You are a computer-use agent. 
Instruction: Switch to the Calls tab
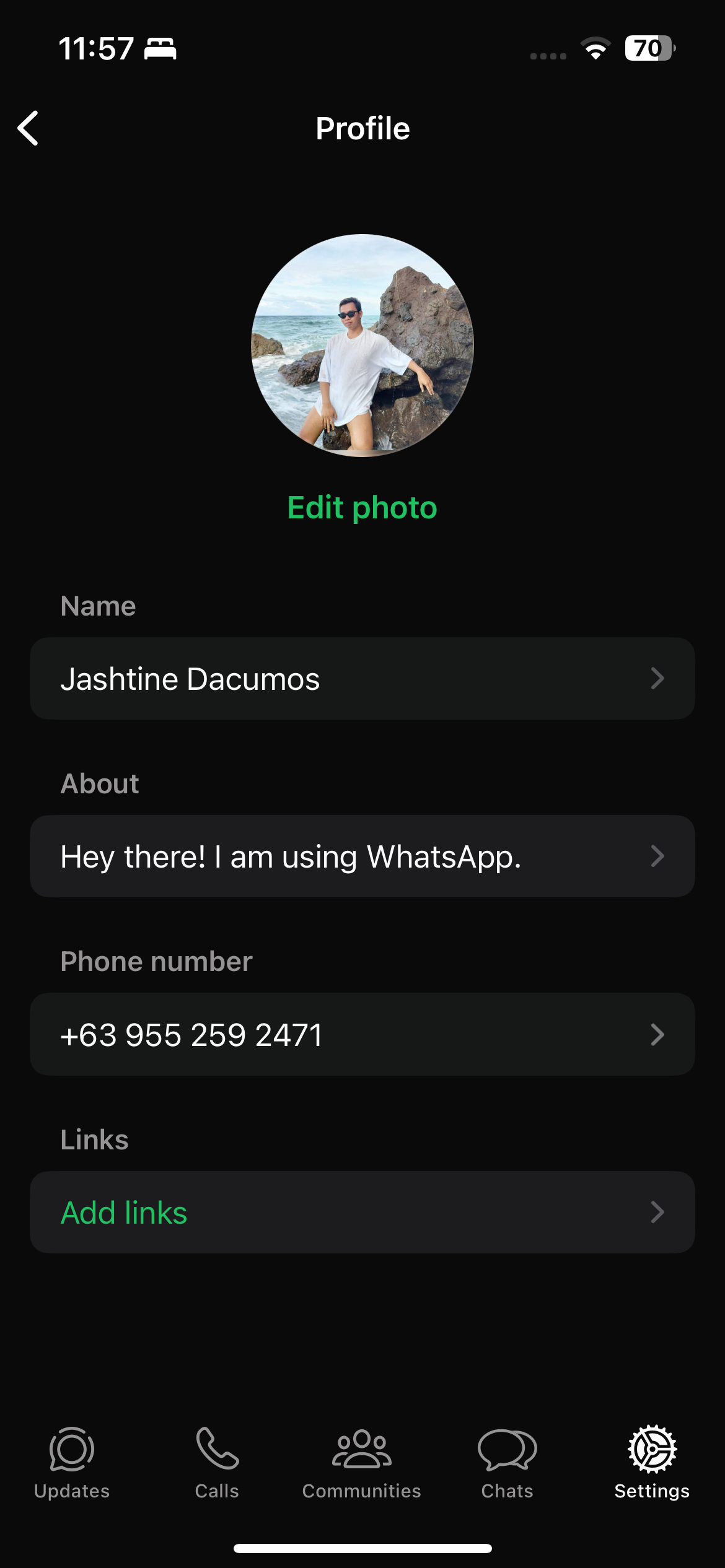[217, 1463]
